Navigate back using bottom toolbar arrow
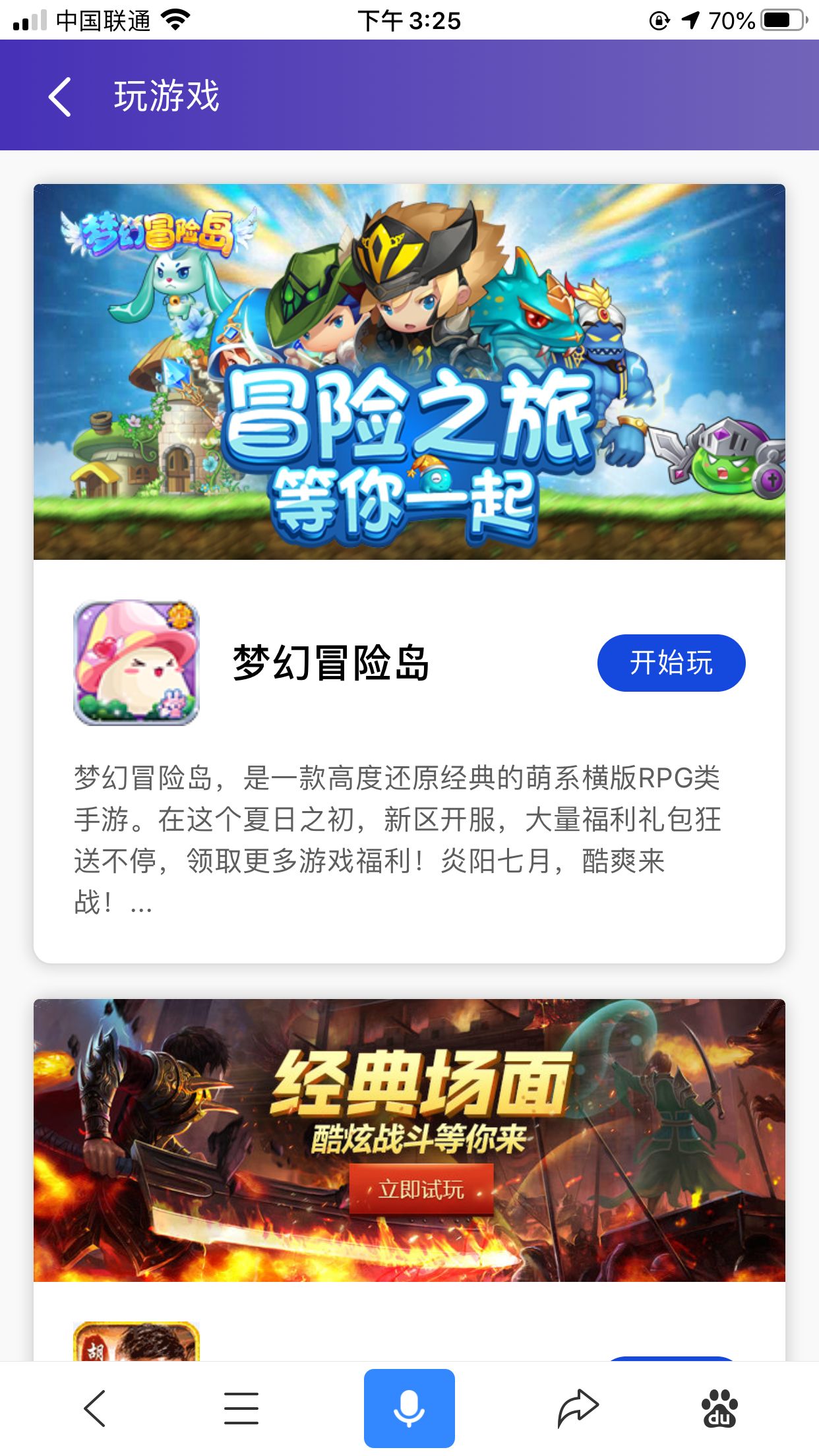819x1456 pixels. click(95, 1408)
